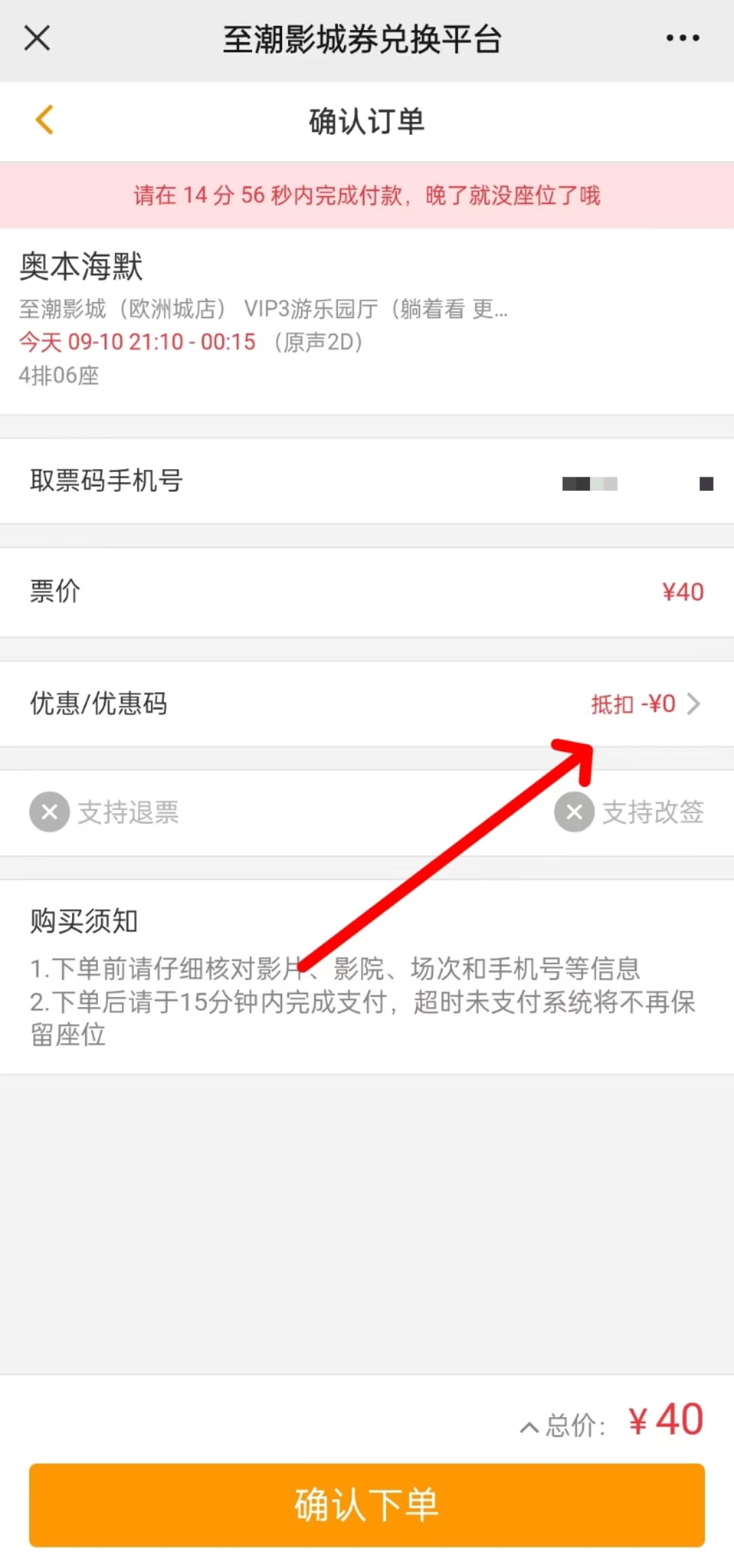This screenshot has width=734, height=1568.
Task: Confirm order with 确认下单 button
Action: 367,1504
